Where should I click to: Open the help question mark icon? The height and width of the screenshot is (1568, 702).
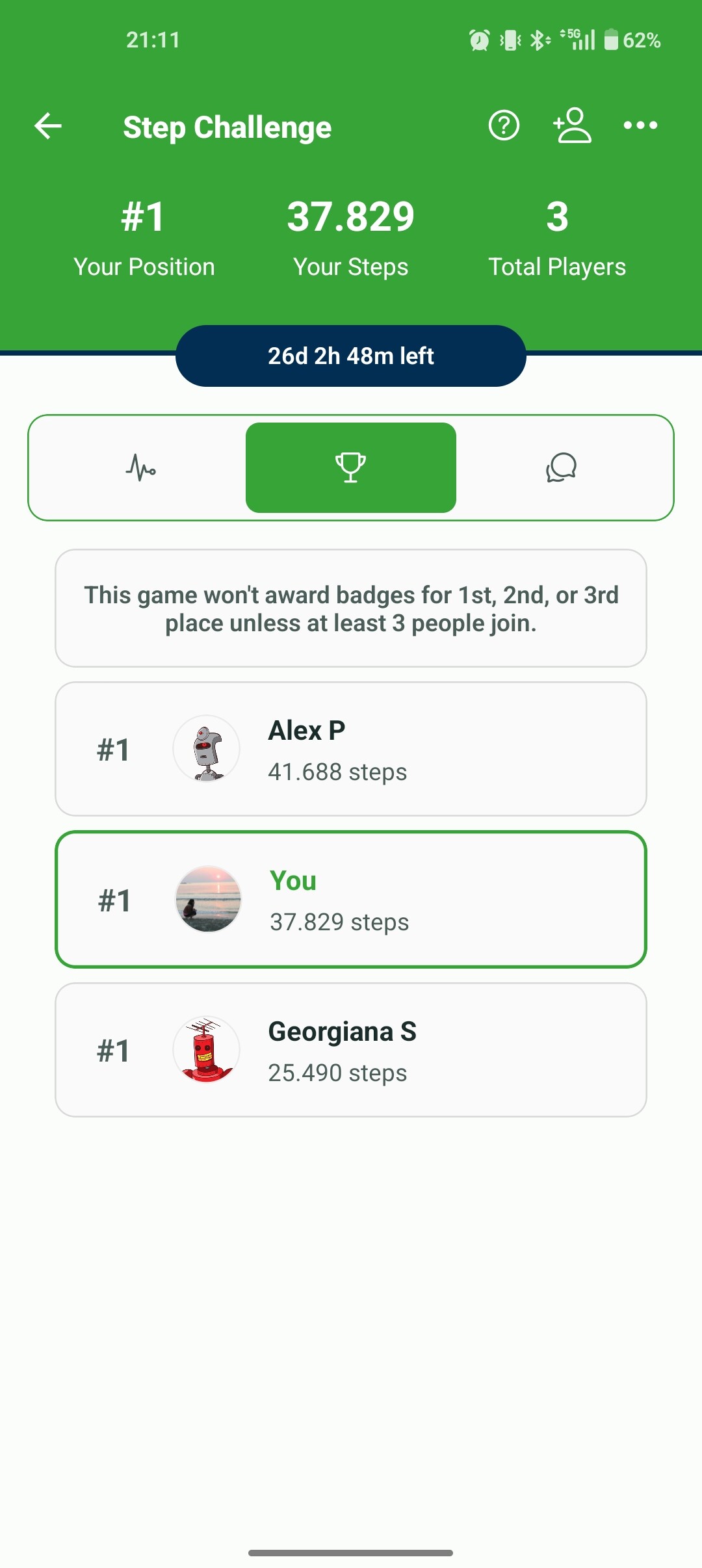coord(504,125)
